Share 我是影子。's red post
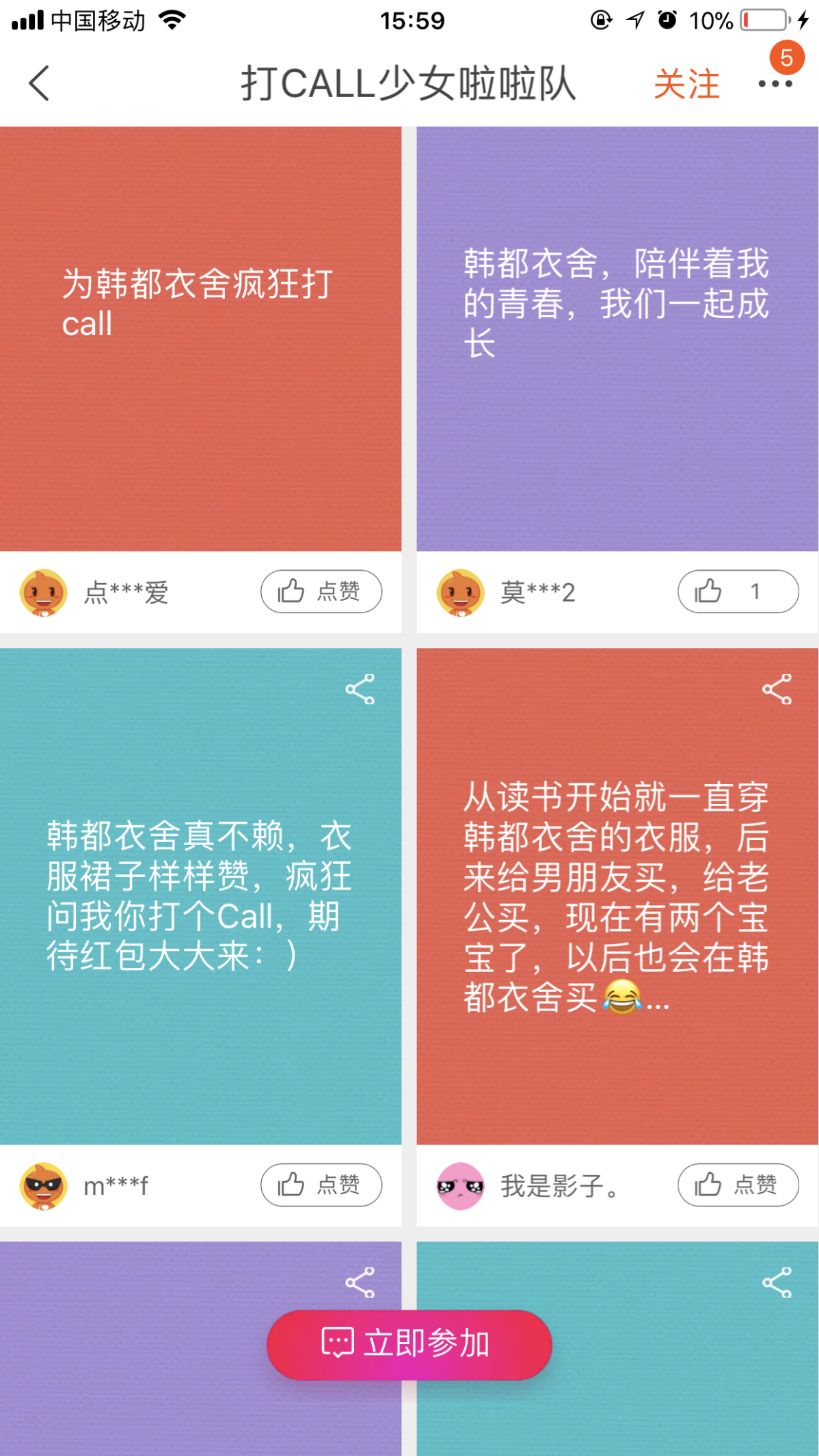 click(778, 688)
